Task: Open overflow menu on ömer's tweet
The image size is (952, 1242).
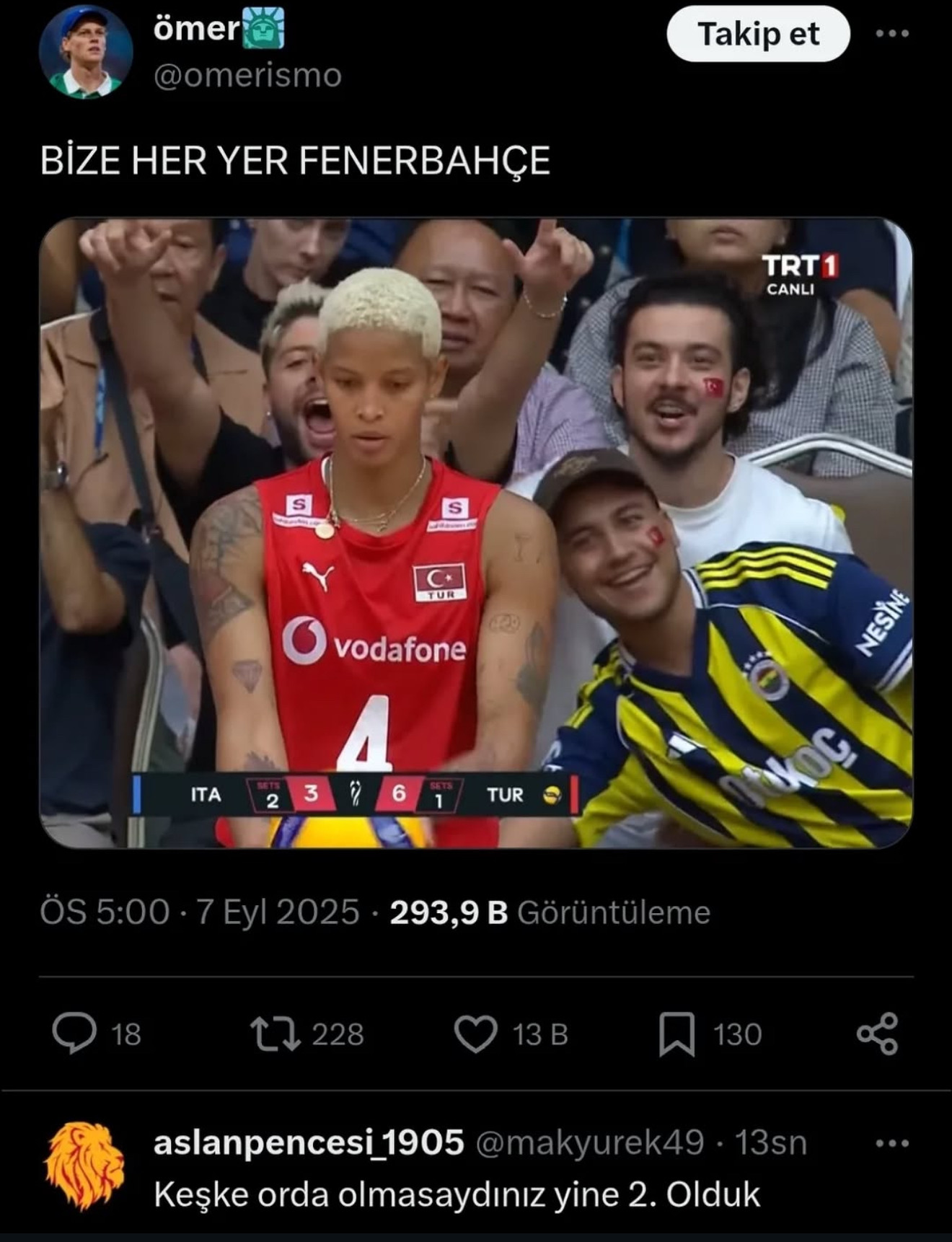Action: pyautogui.click(x=892, y=34)
